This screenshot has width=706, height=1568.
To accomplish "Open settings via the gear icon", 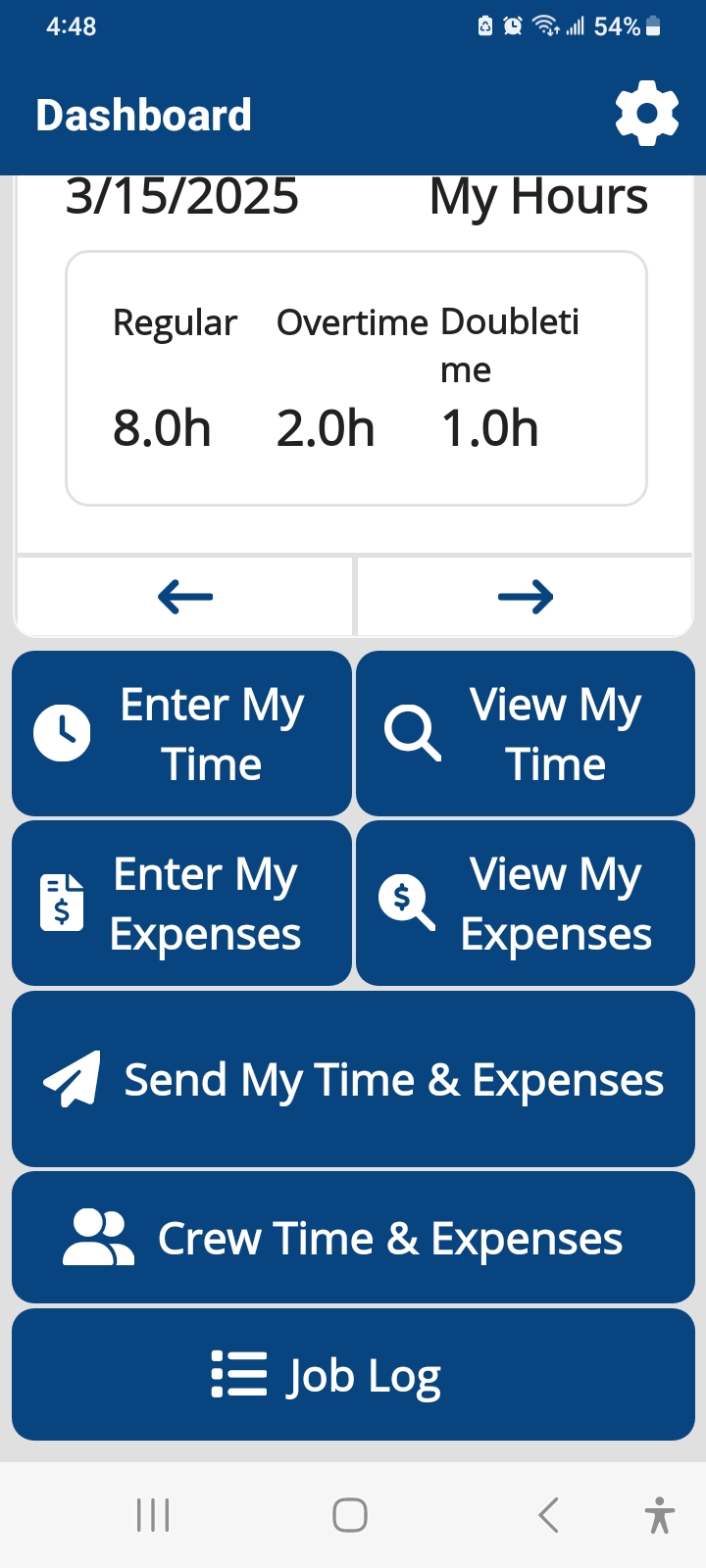I will click(x=647, y=115).
